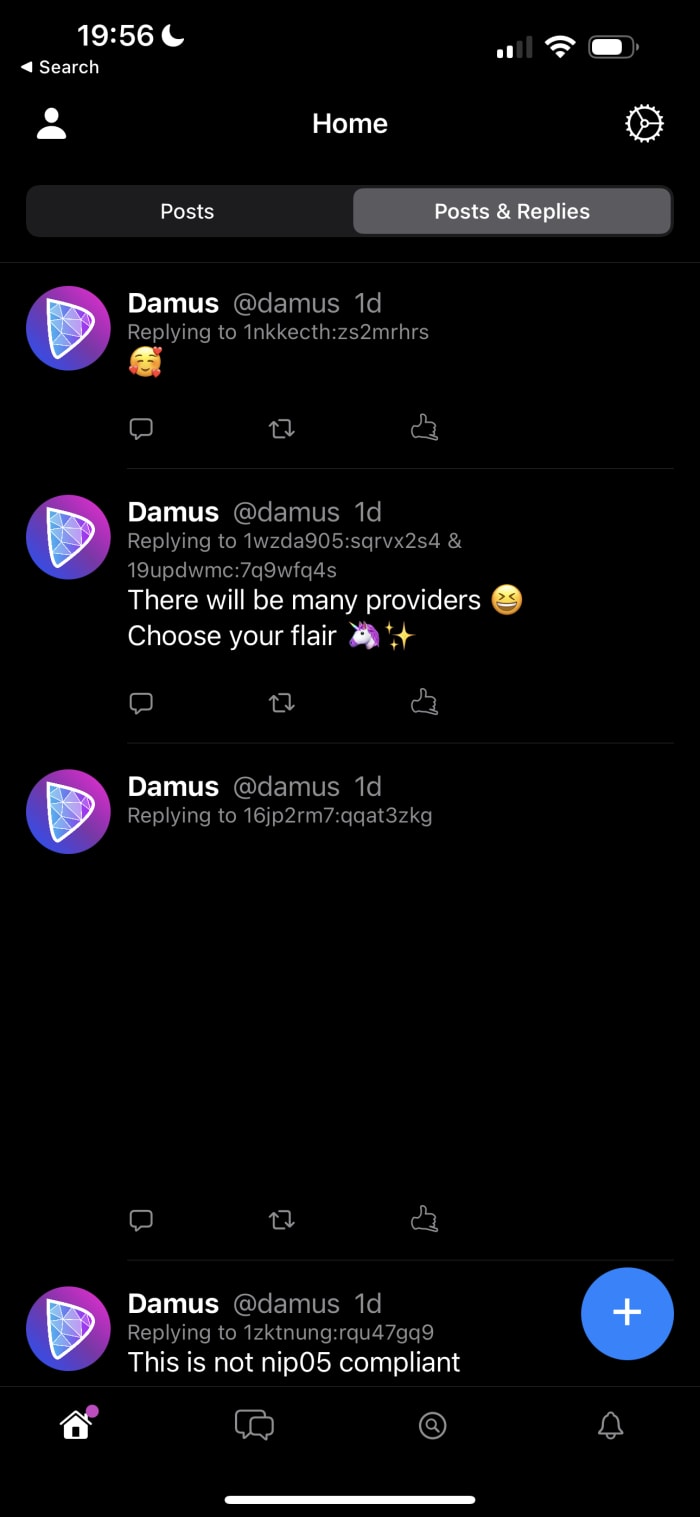Open the notifications bell tab
Viewport: 700px width, 1517px height.
tap(610, 1425)
